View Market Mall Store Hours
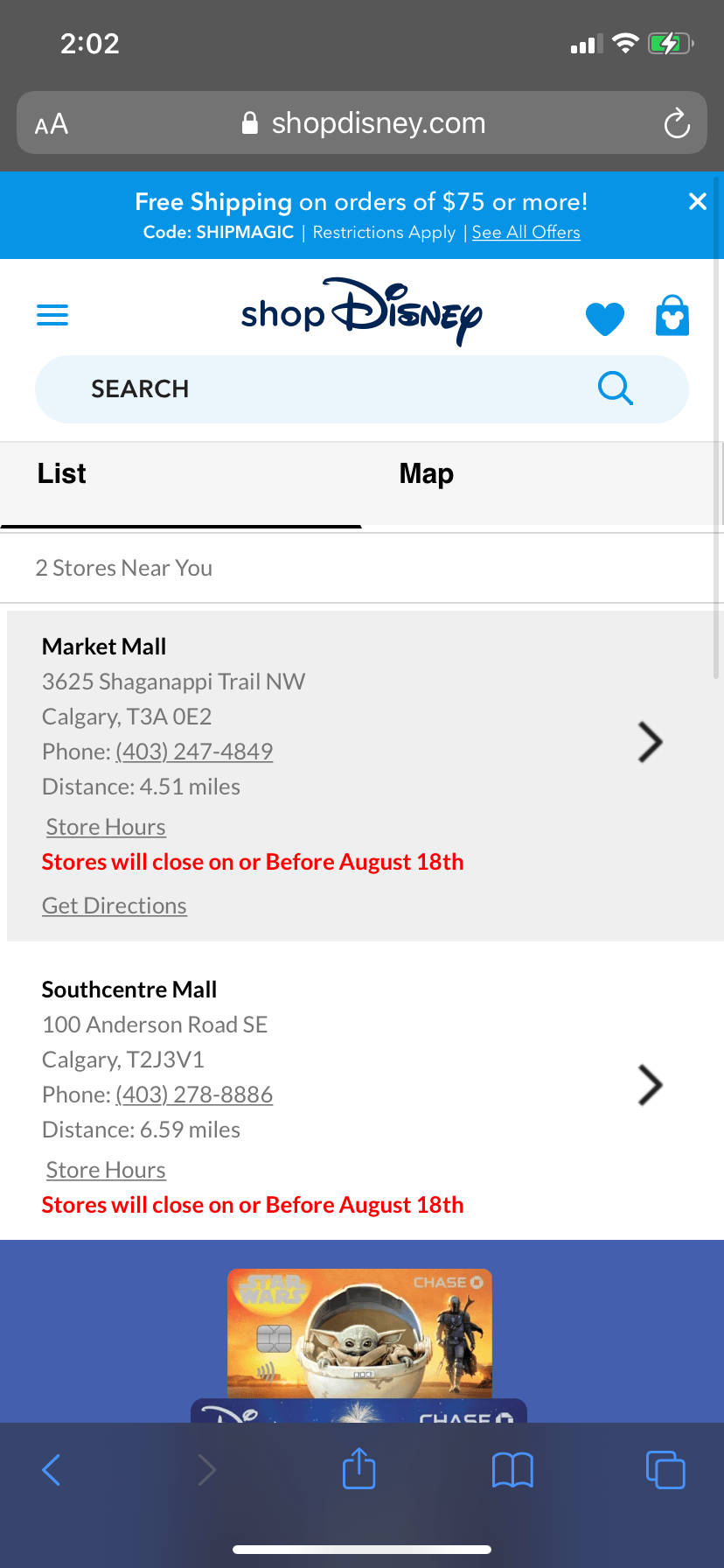Screen dimensions: 724x1568 click(x=106, y=827)
